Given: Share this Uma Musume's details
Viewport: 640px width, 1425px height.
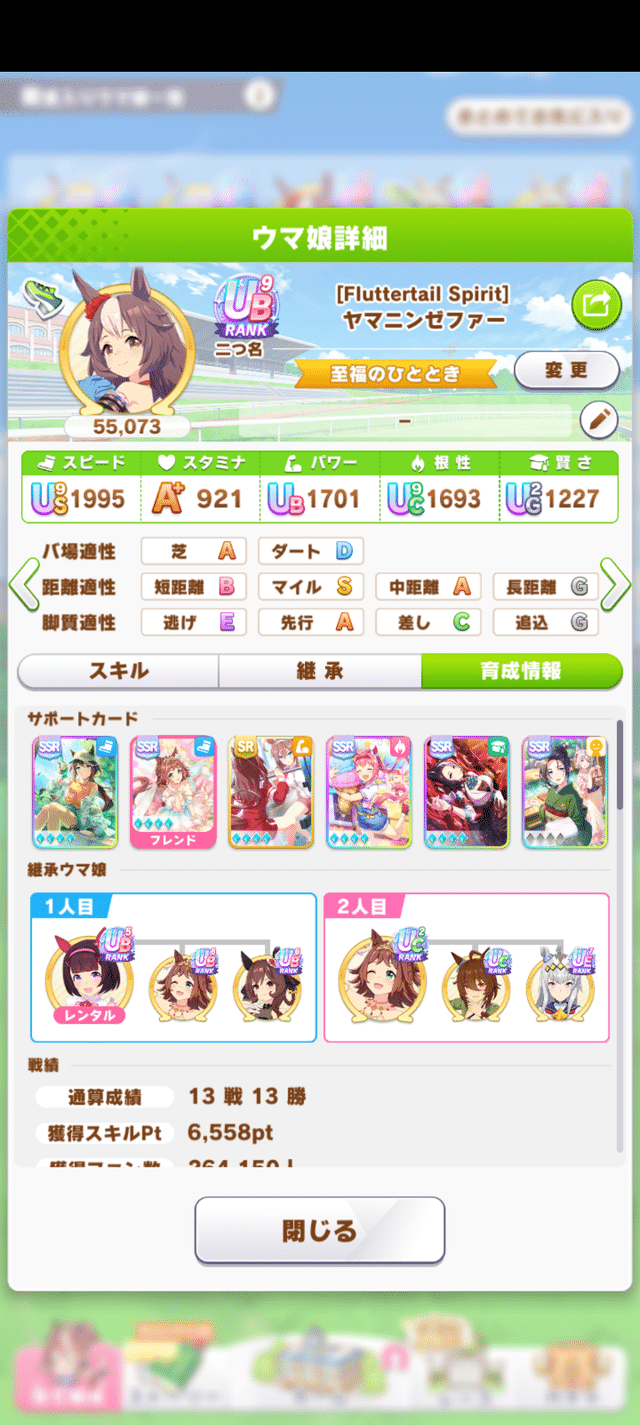Looking at the screenshot, I should 596,306.
